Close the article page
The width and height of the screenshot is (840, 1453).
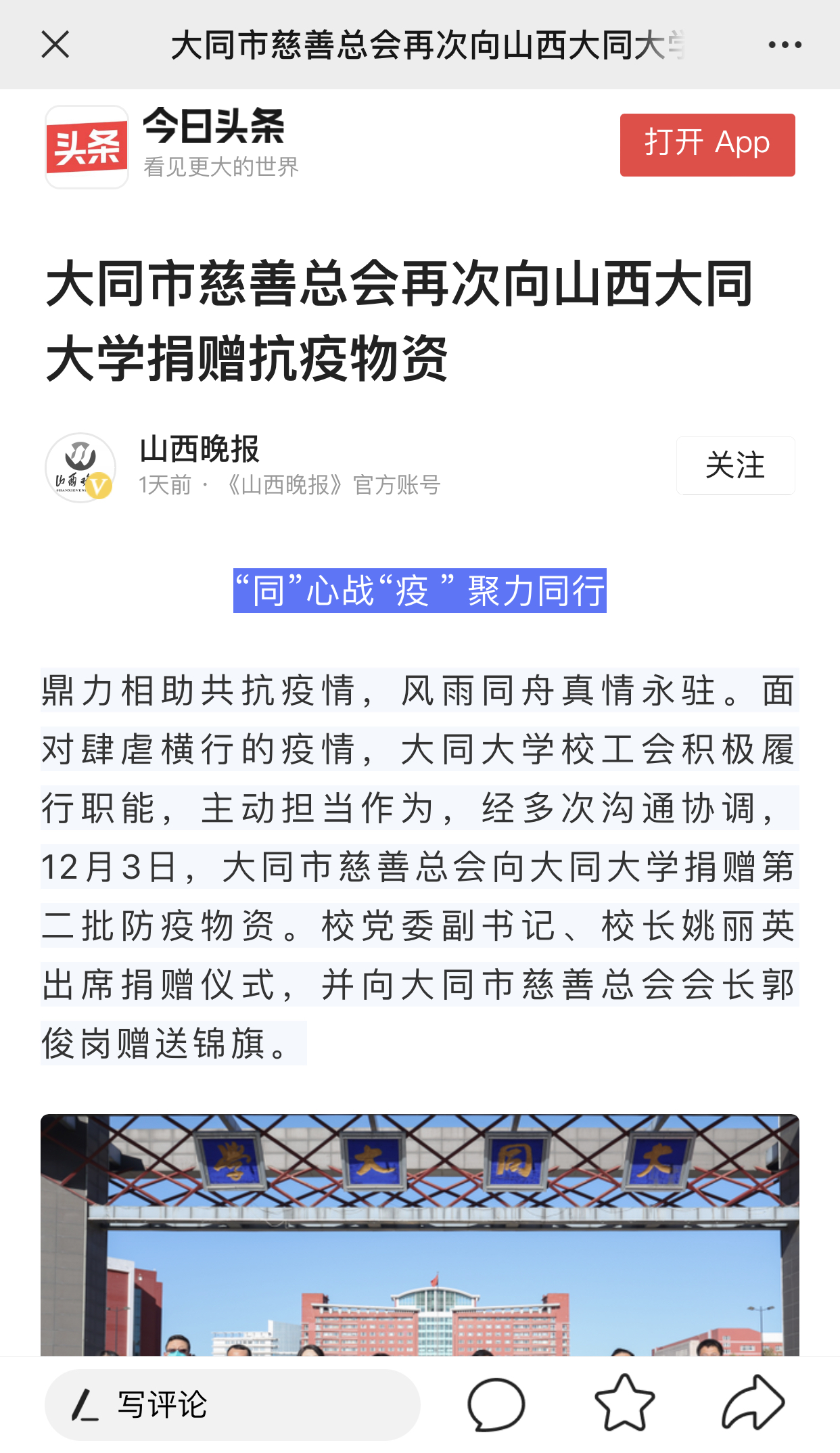tap(55, 45)
